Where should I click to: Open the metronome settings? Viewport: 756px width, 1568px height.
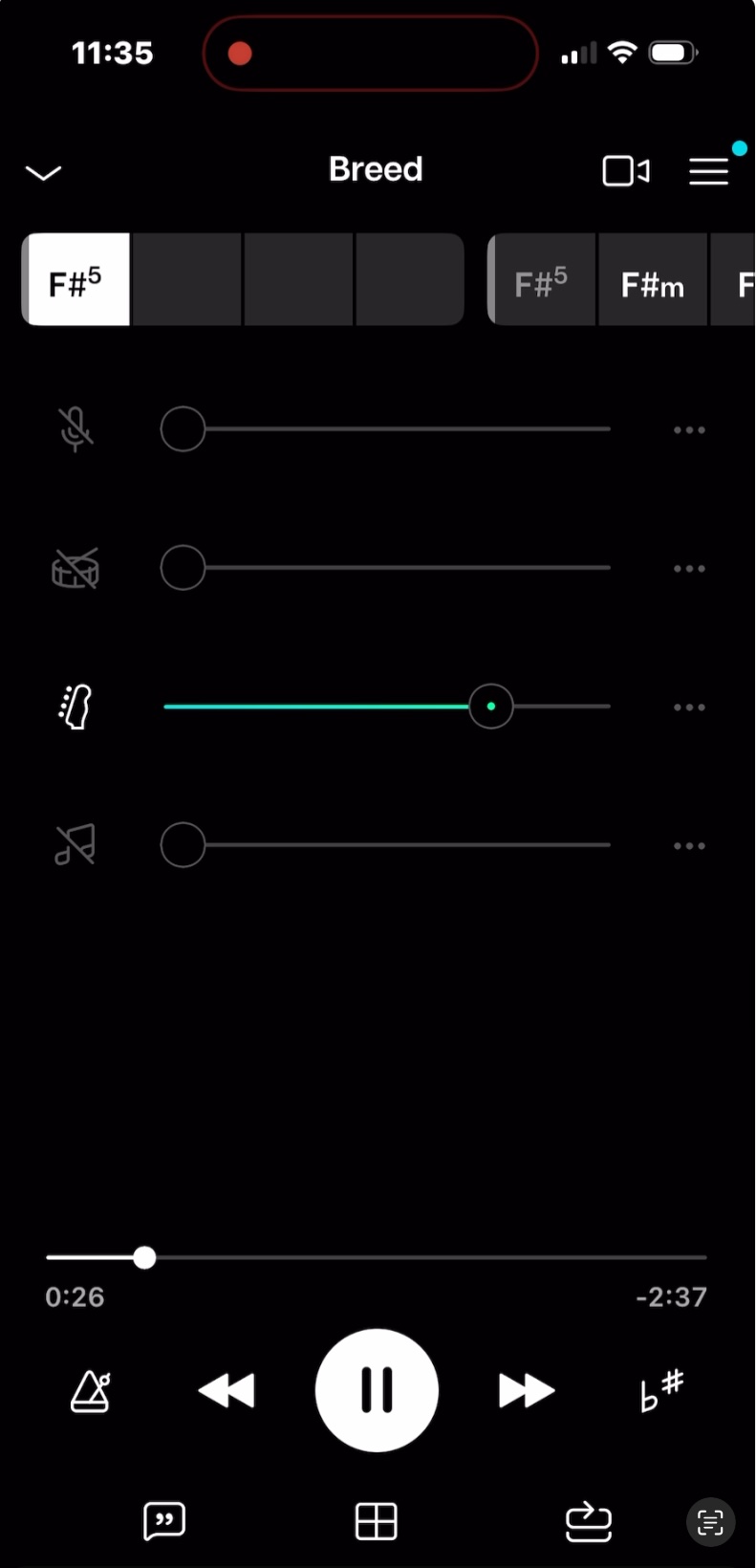[91, 1391]
